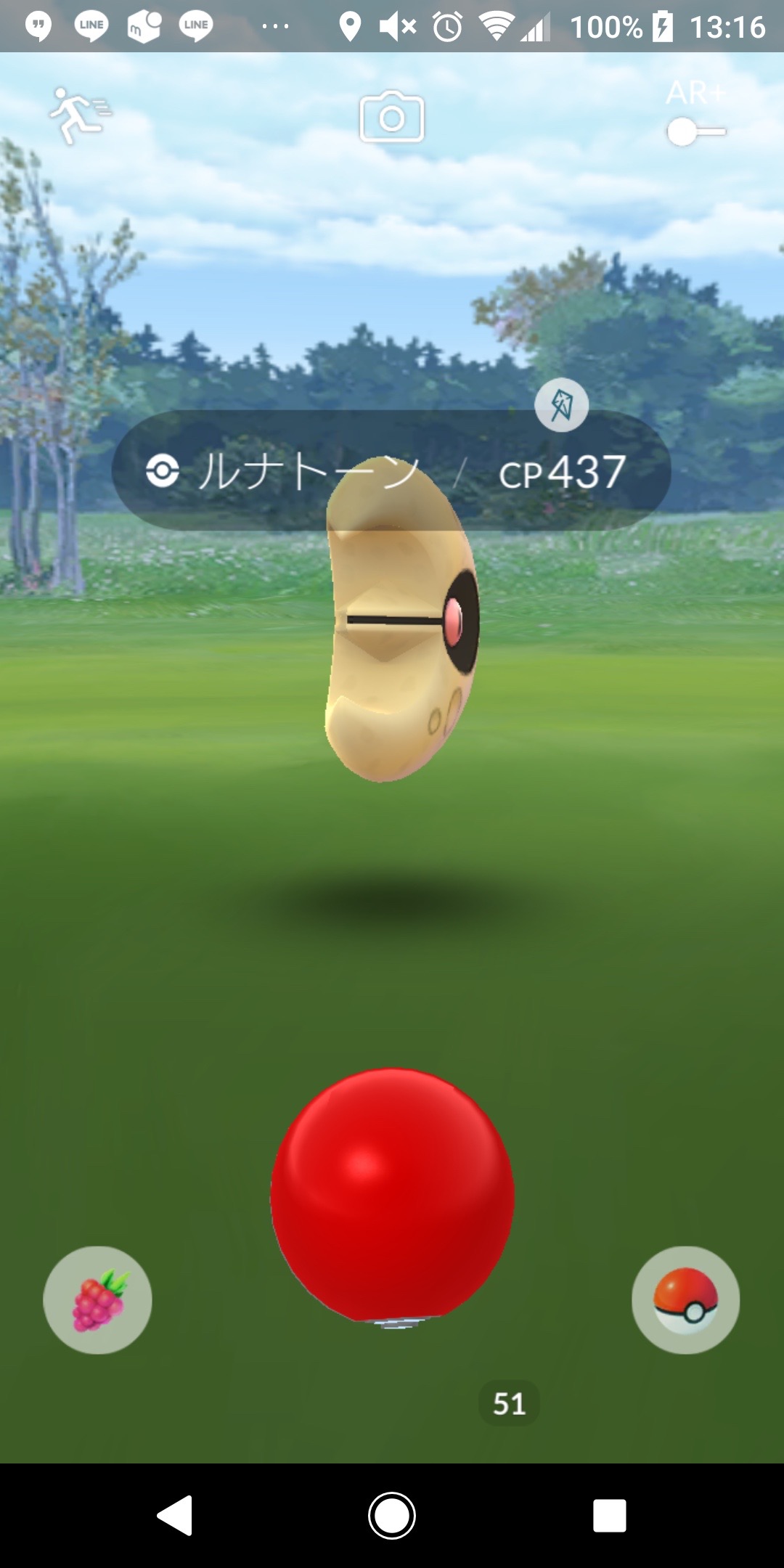784x1568 pixels.
Task: Run away from the encounter
Action: pos(78,116)
